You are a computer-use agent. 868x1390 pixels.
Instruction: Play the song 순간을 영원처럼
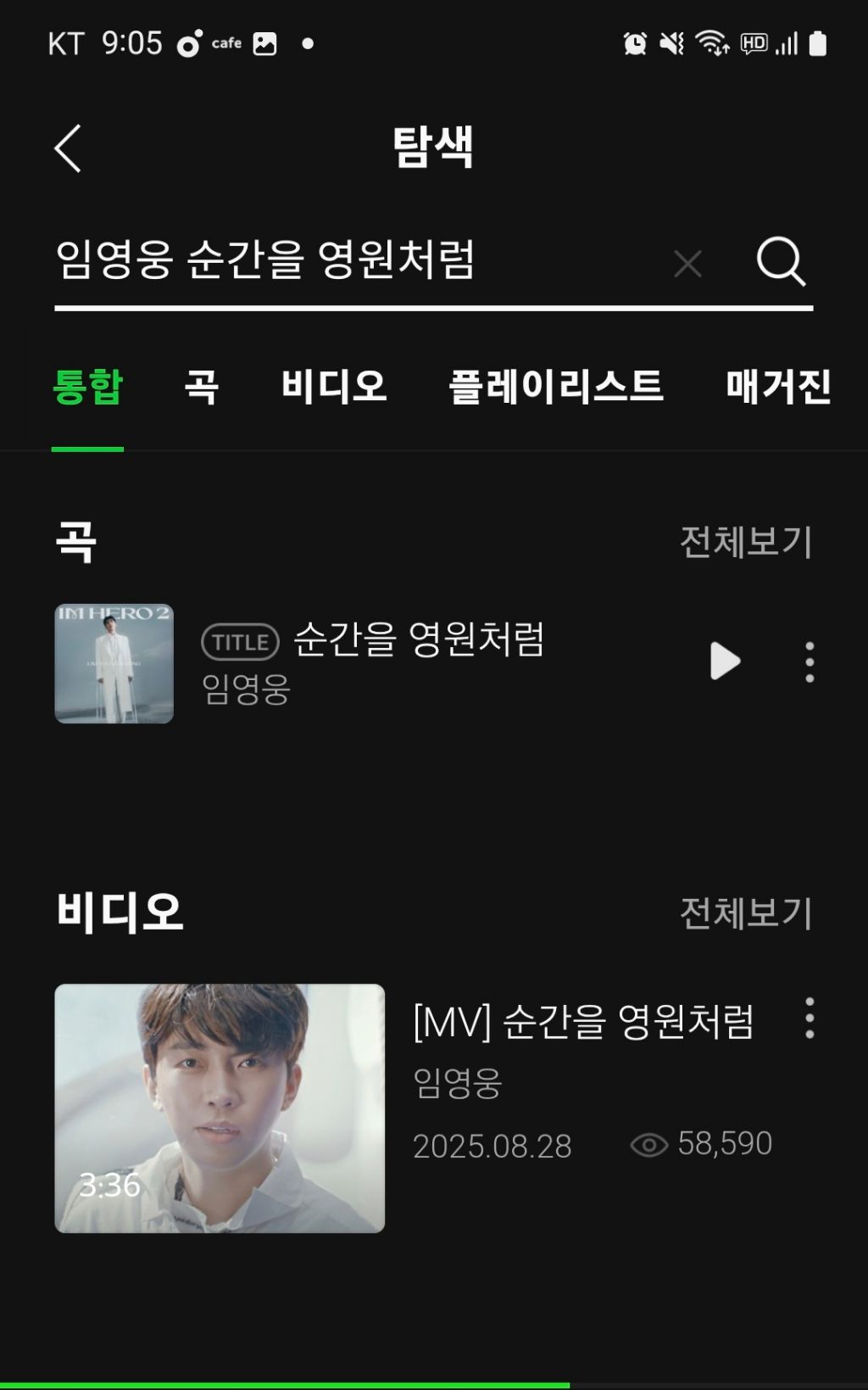click(x=725, y=662)
